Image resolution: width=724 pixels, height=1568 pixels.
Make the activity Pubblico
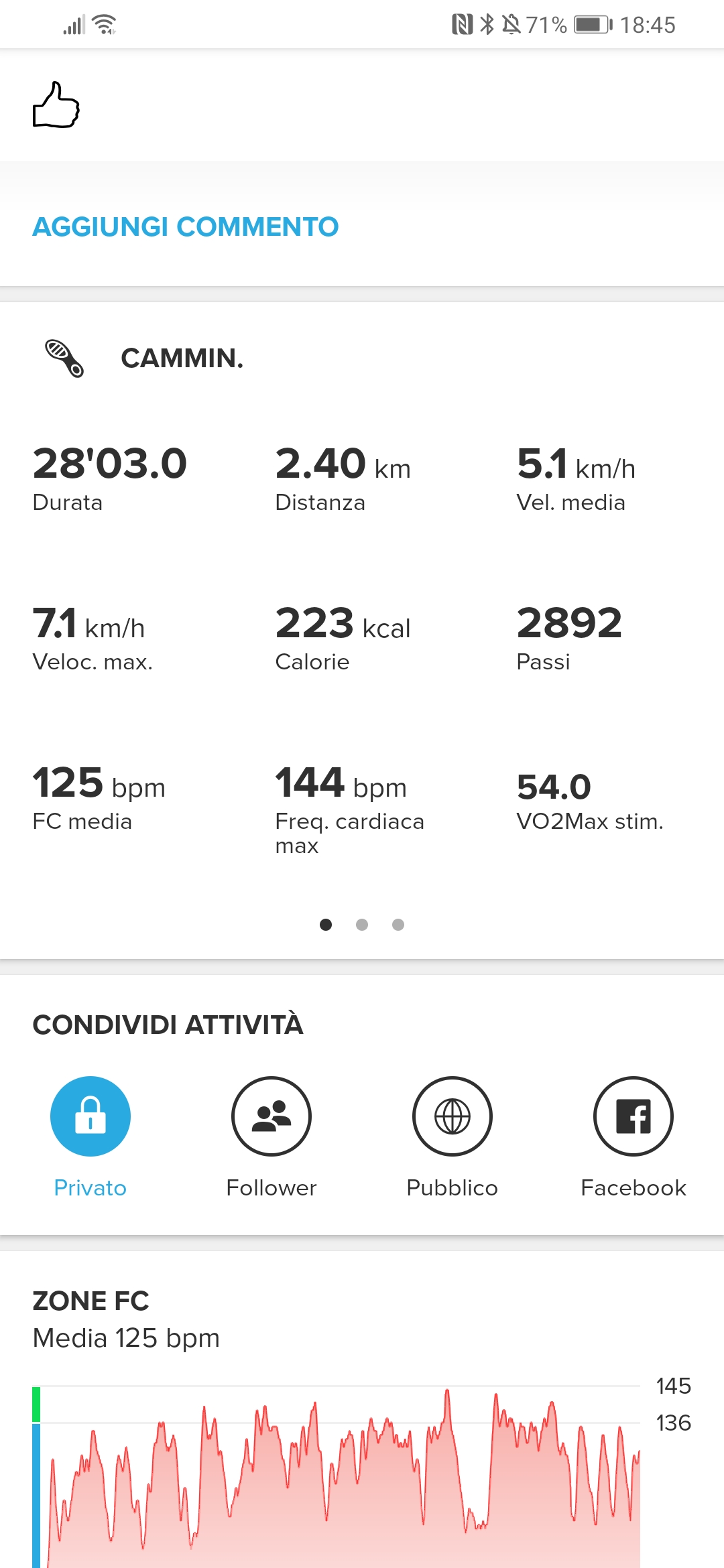(452, 1116)
